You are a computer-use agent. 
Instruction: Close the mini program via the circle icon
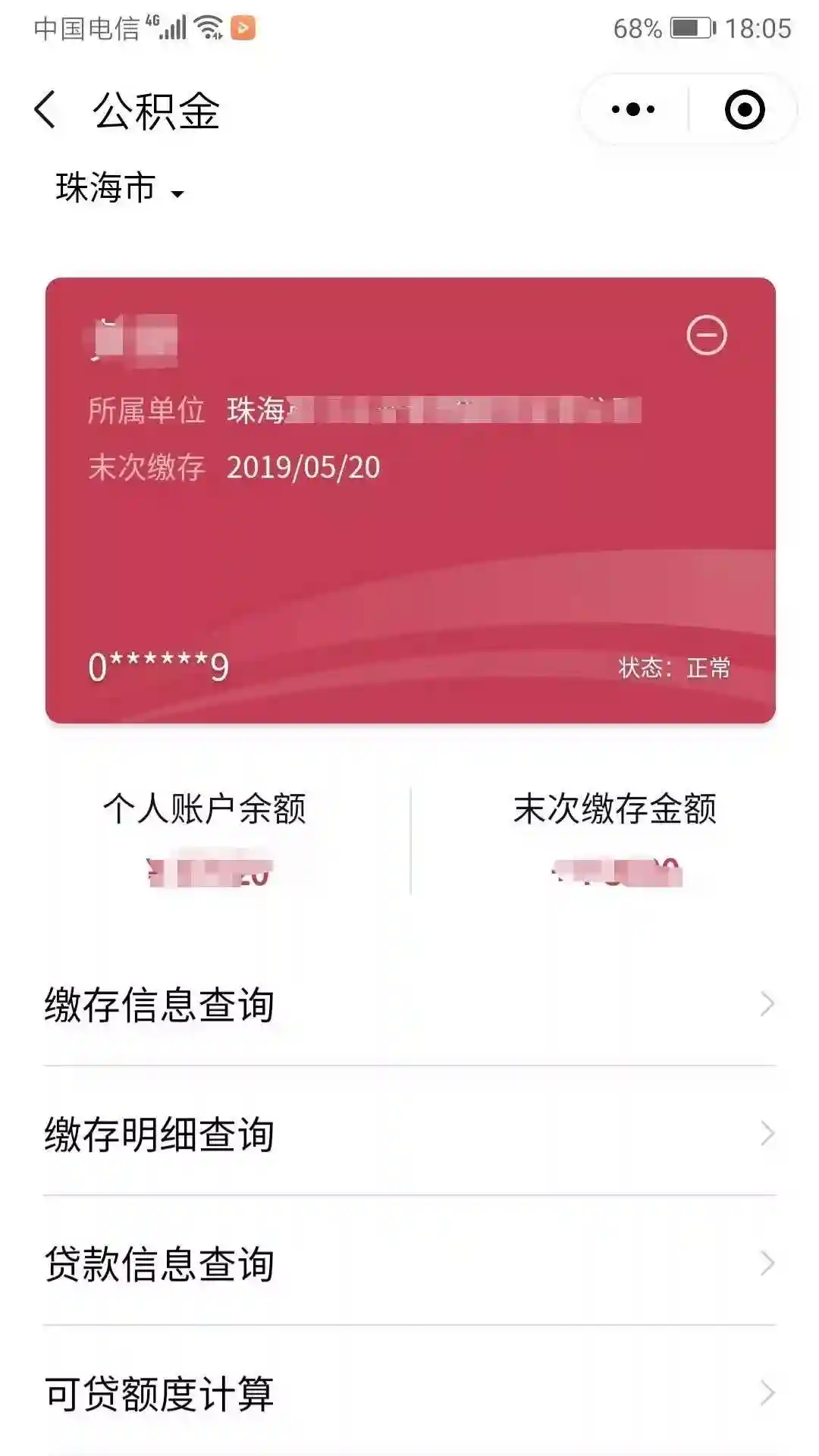[x=744, y=110]
